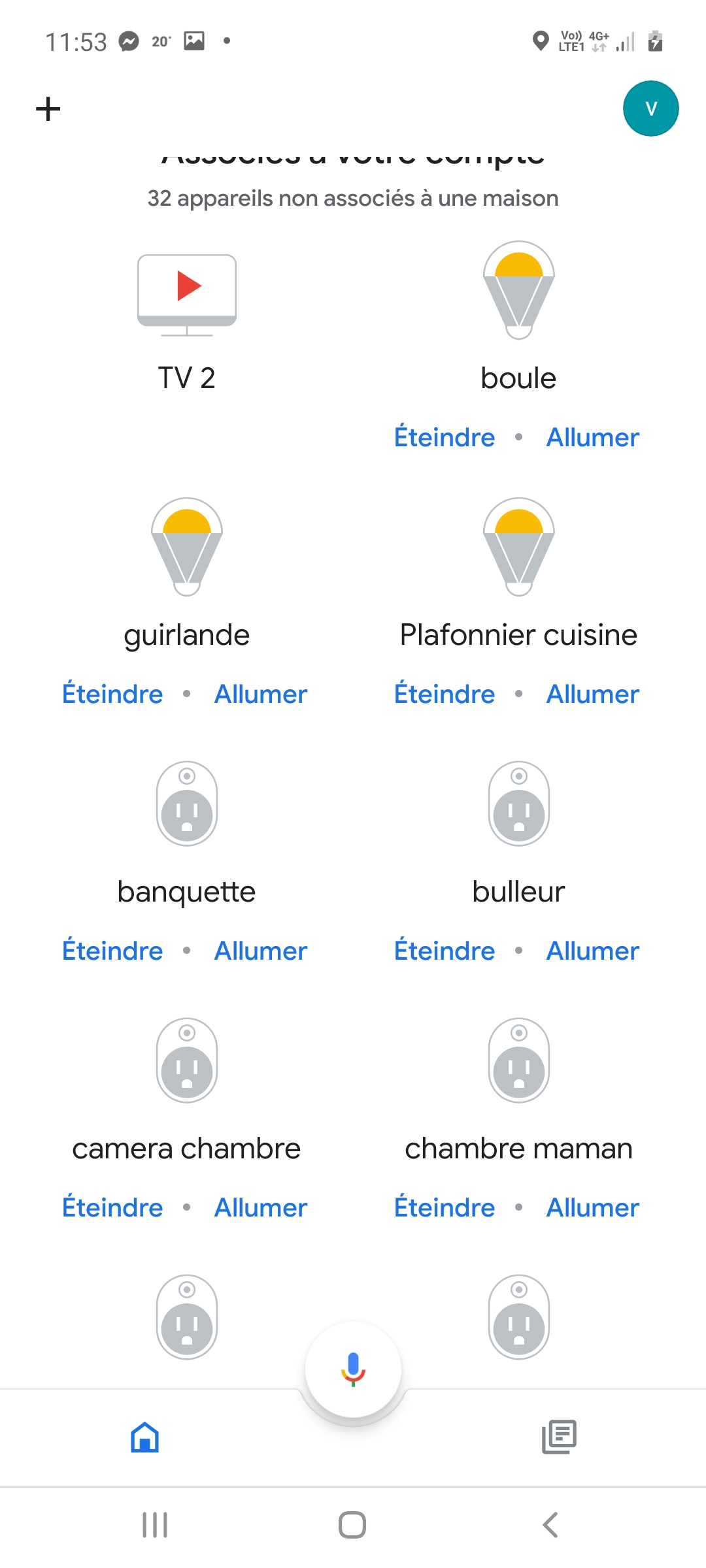Turn on the boule light with Allumer
The width and height of the screenshot is (706, 1568).
pyautogui.click(x=592, y=437)
